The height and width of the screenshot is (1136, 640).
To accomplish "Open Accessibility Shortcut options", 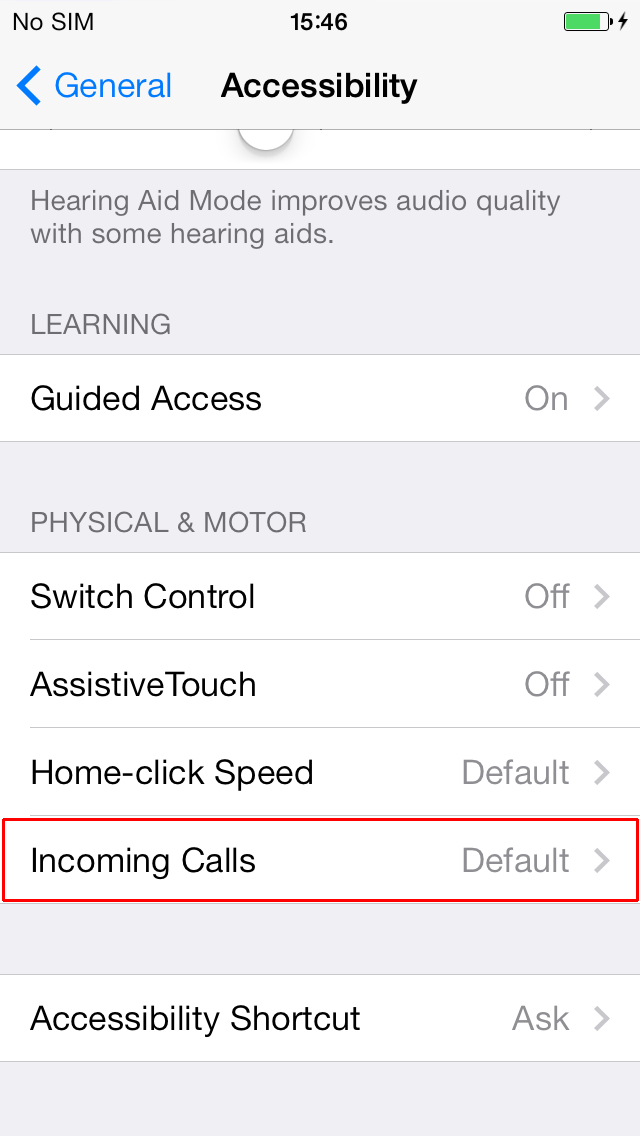I will [320, 1019].
